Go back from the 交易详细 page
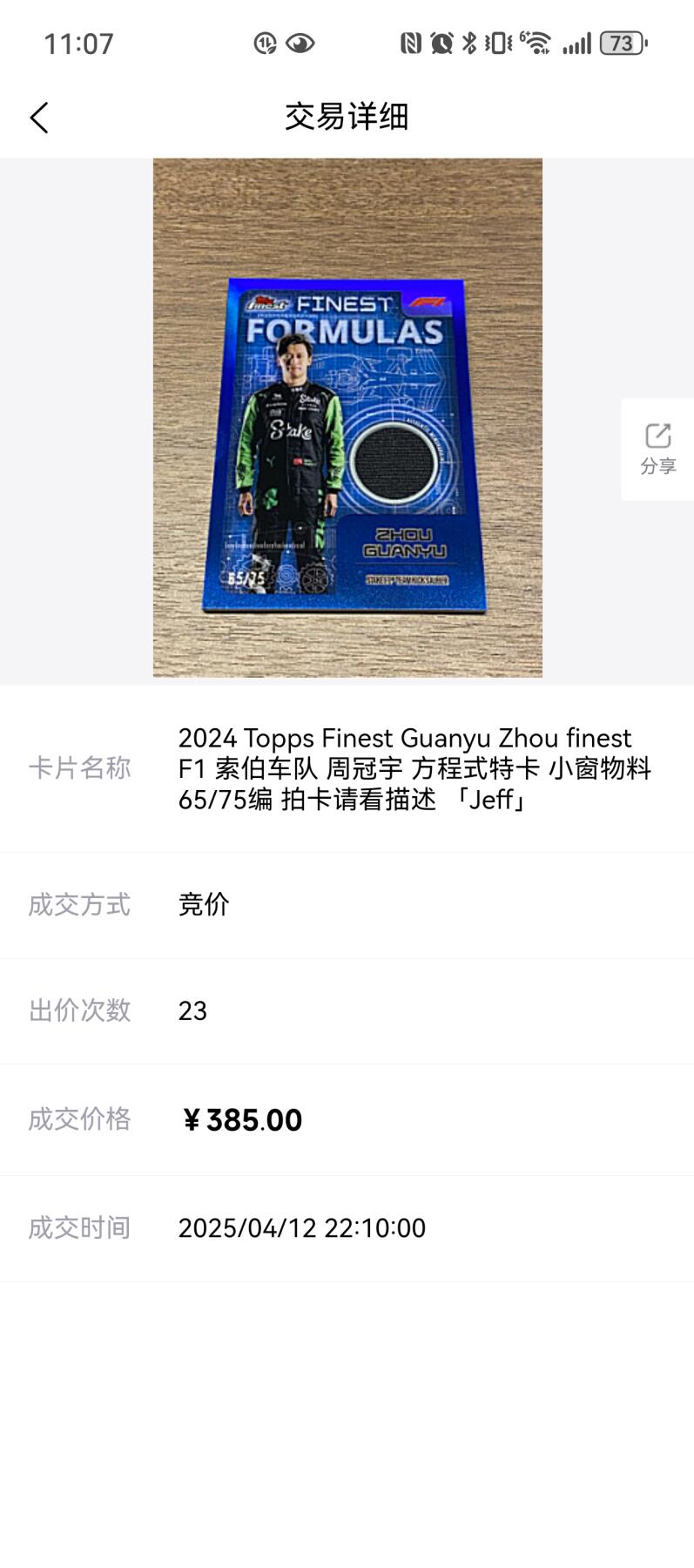The image size is (694, 1568). tap(39, 118)
